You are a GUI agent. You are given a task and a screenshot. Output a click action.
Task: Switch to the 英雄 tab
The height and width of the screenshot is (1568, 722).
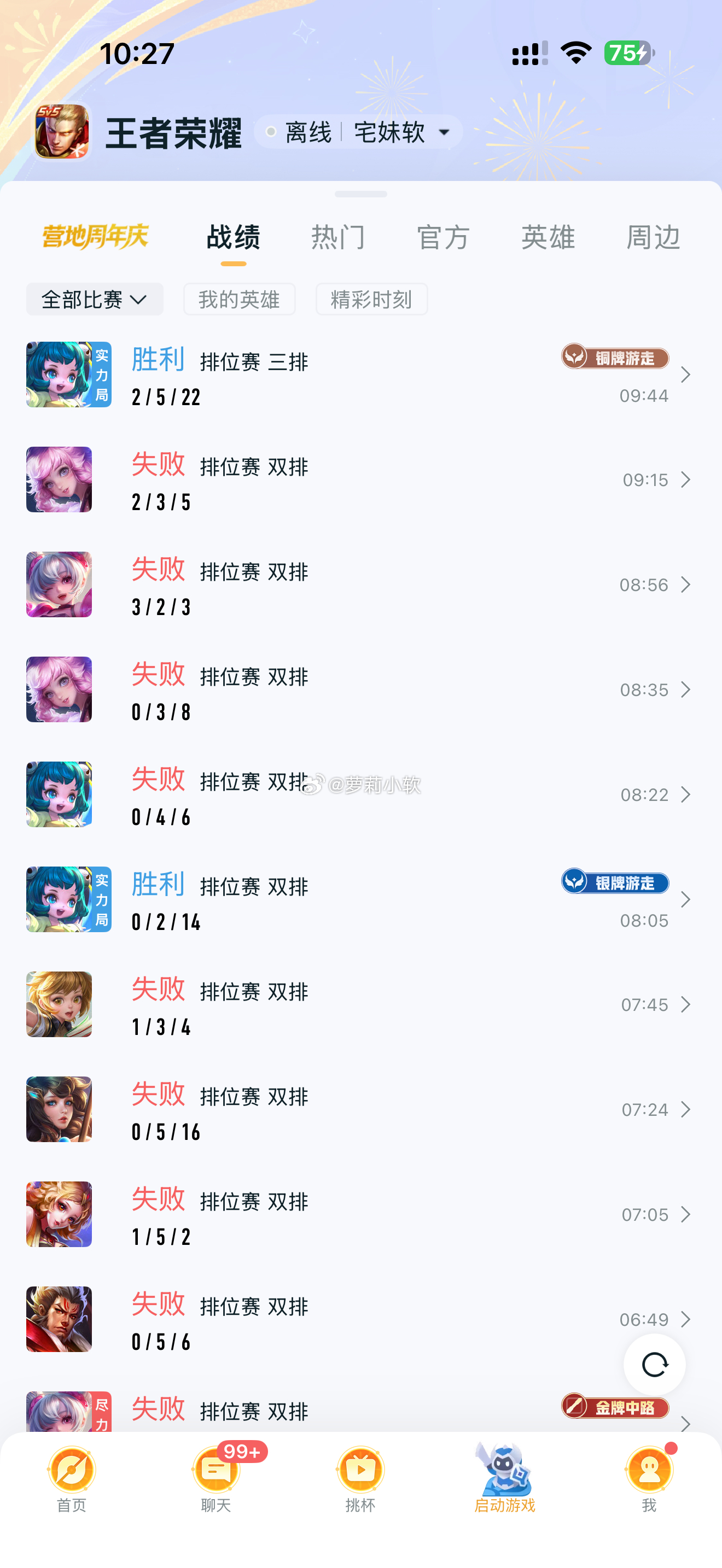click(x=548, y=237)
